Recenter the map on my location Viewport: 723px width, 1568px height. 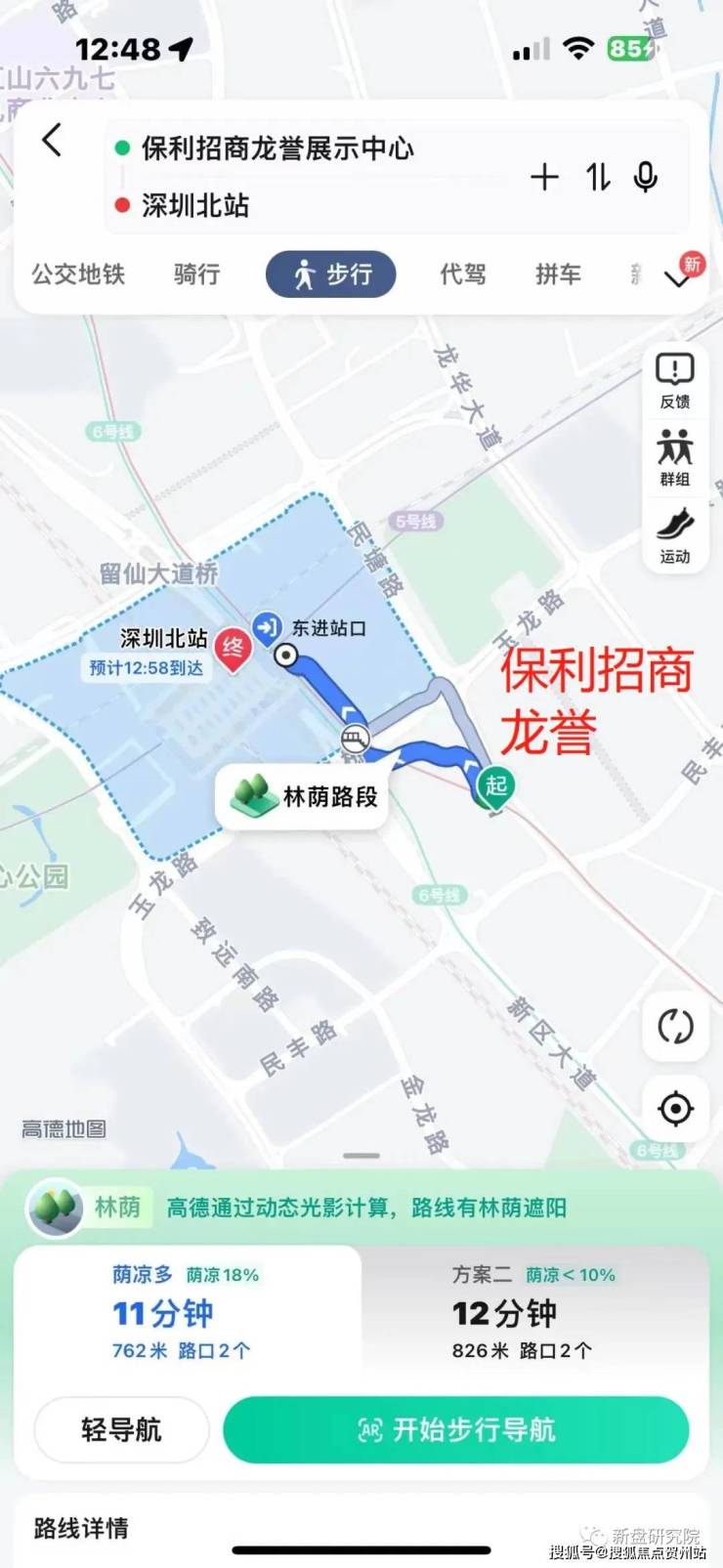tap(675, 1109)
